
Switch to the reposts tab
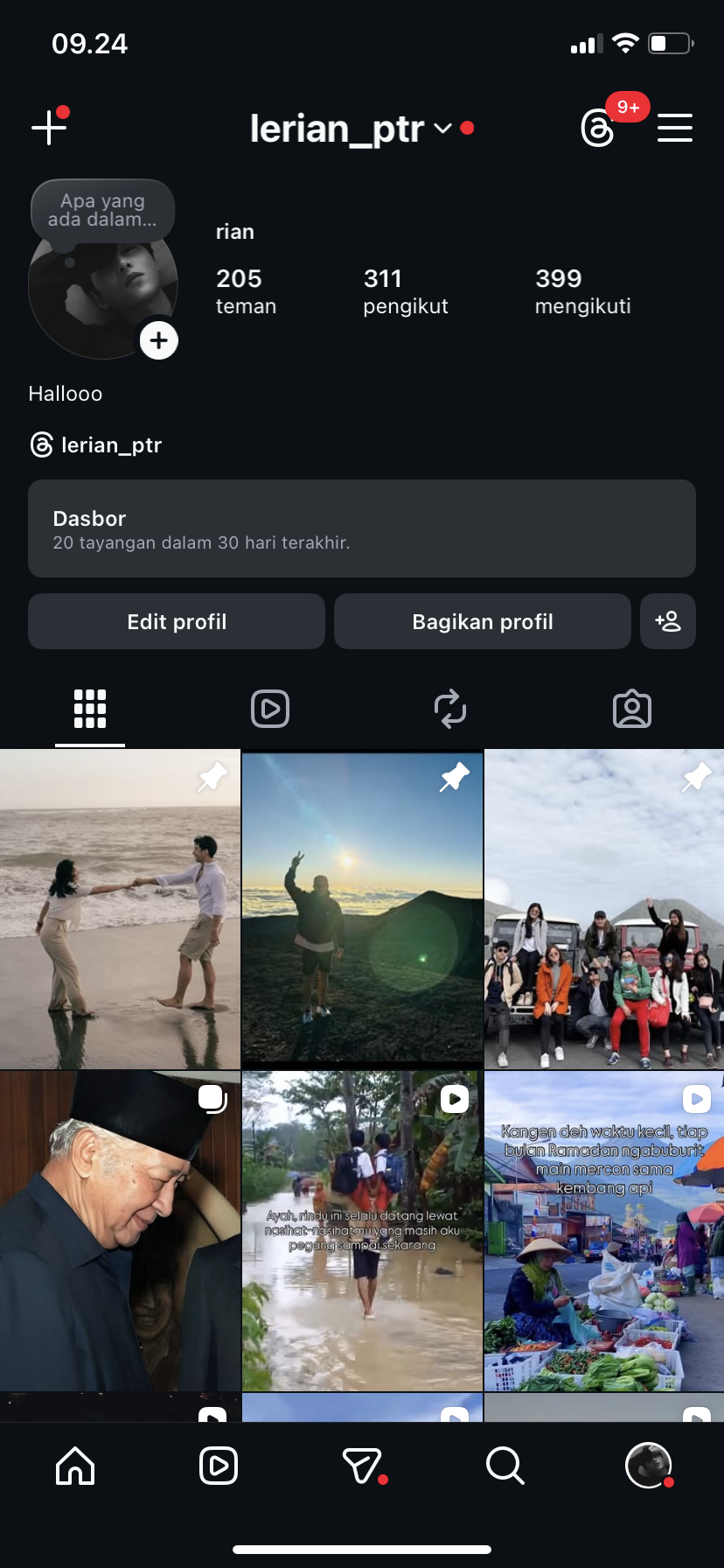pos(450,709)
